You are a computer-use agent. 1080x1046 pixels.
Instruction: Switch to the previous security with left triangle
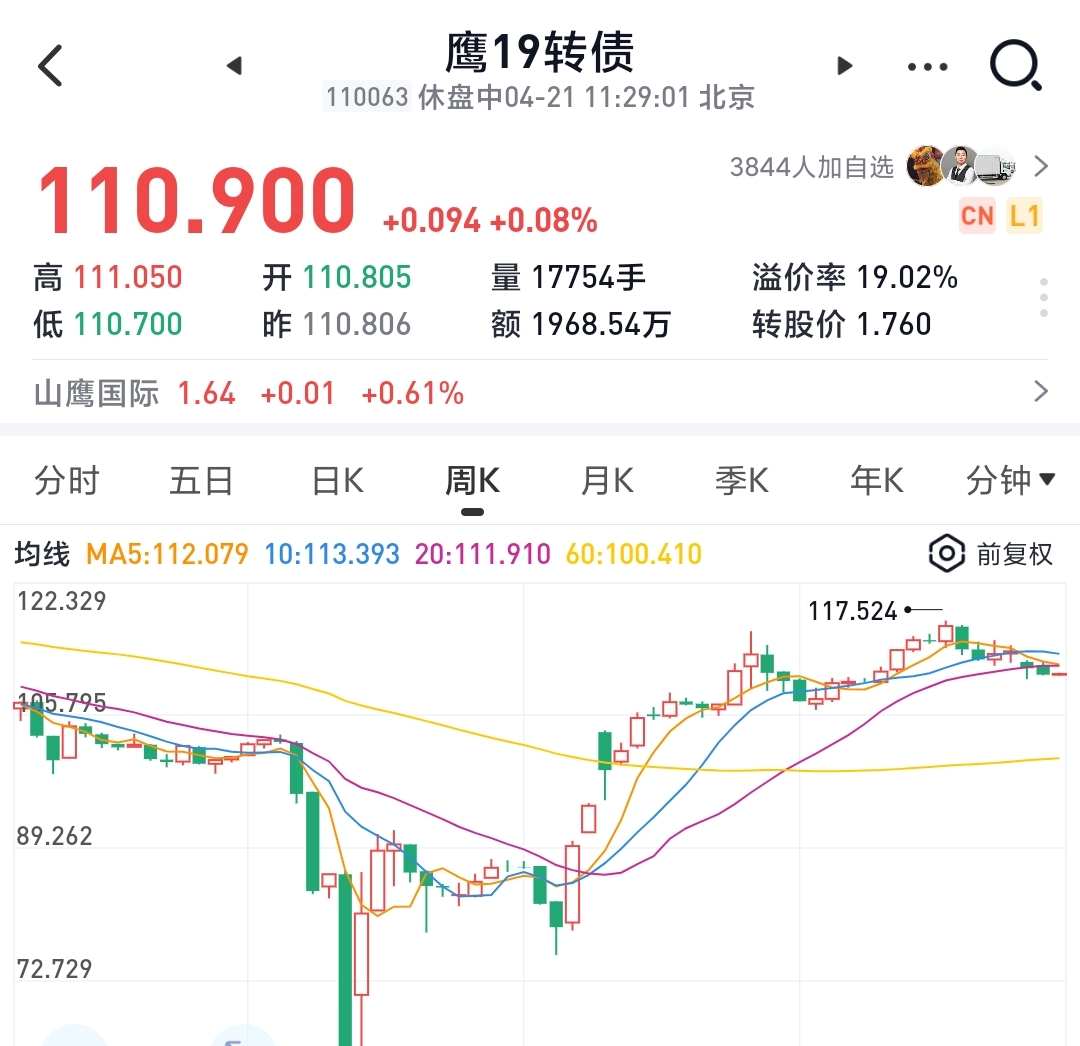(x=234, y=66)
